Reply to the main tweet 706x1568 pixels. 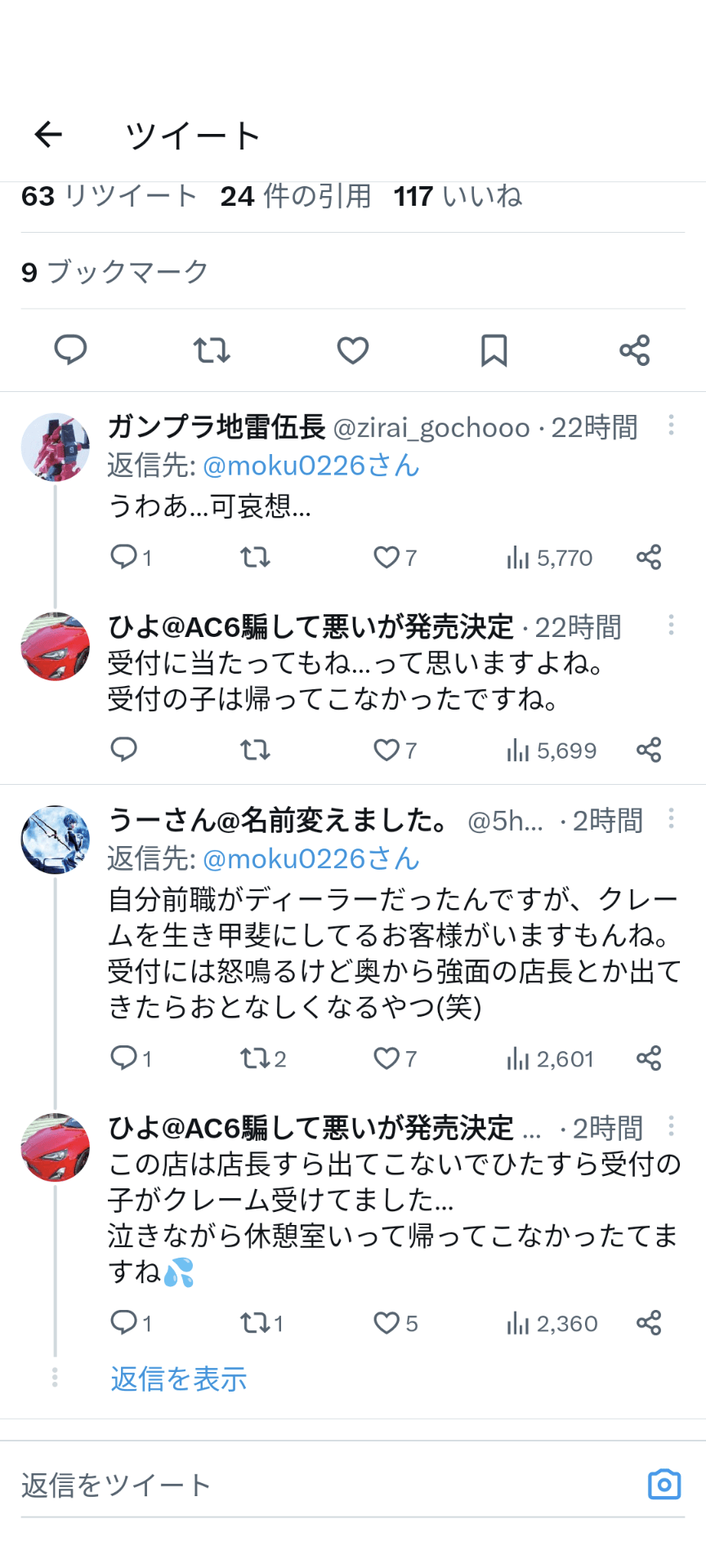click(x=70, y=350)
